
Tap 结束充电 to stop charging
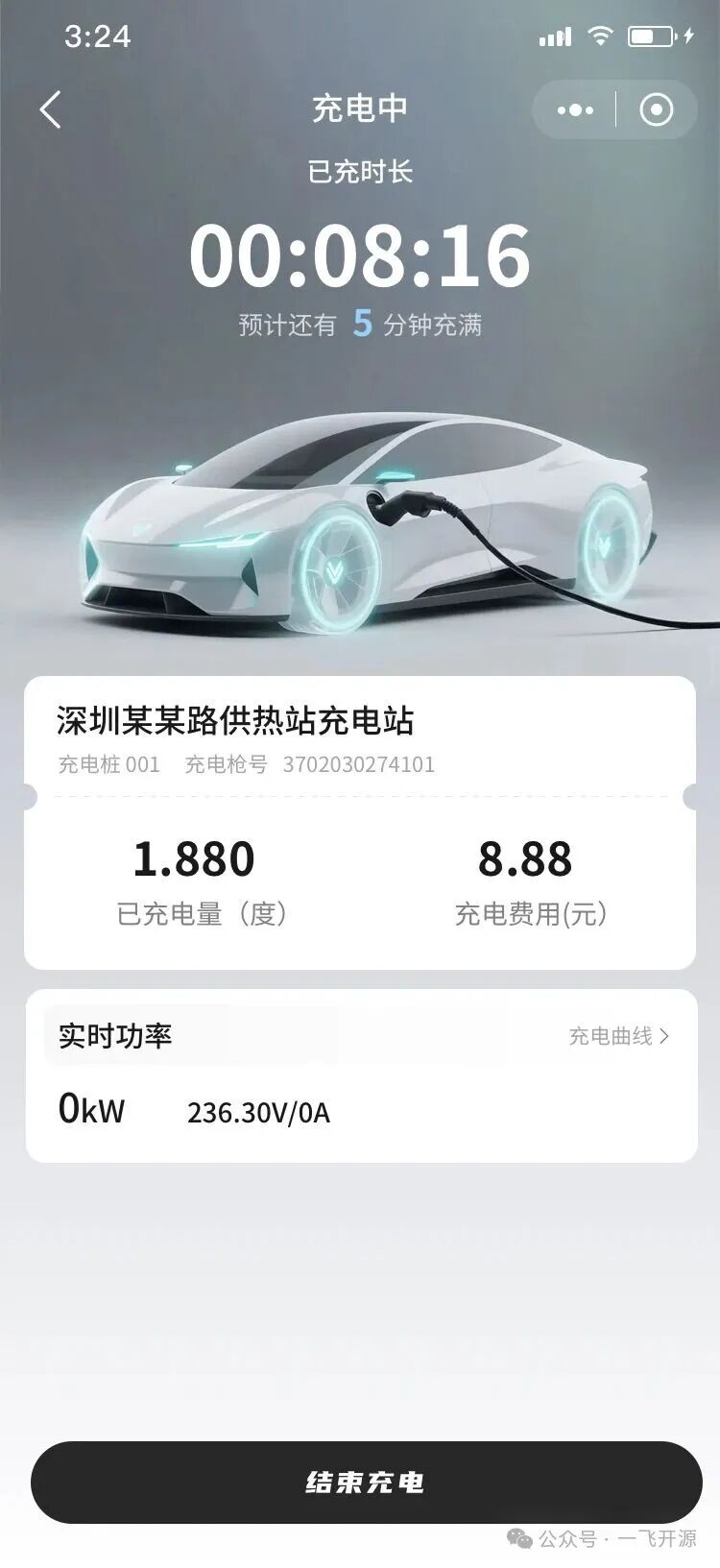tap(366, 1482)
